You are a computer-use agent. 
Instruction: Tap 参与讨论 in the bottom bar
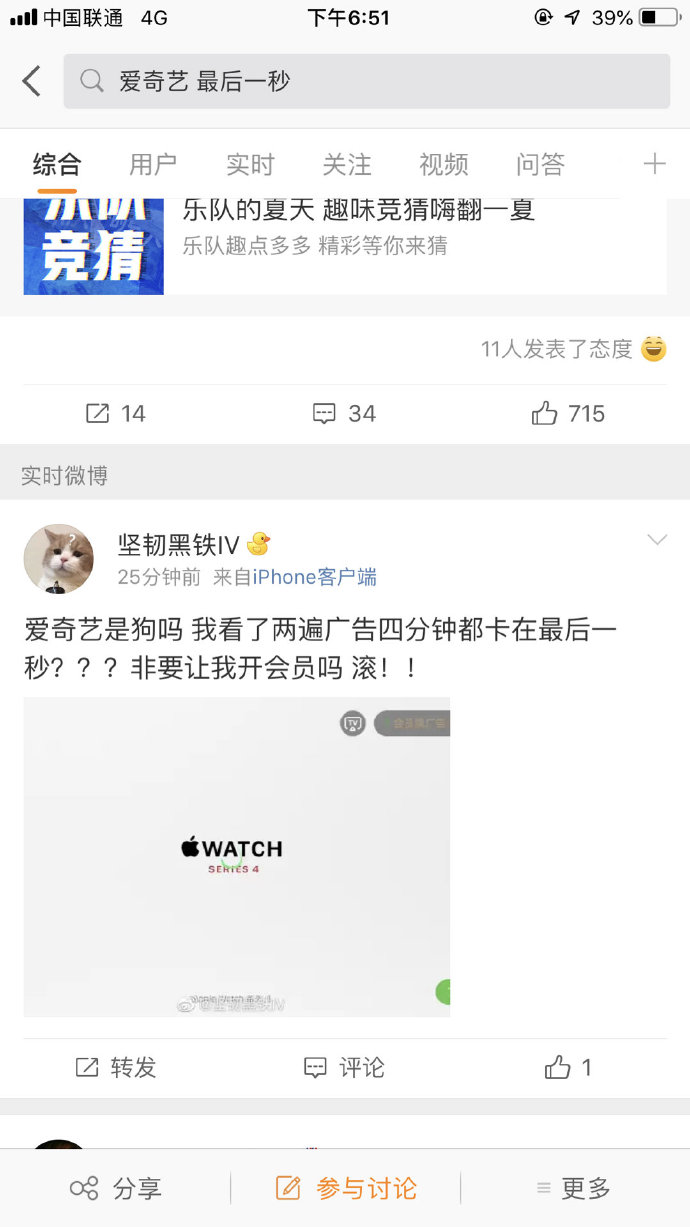[x=346, y=1188]
